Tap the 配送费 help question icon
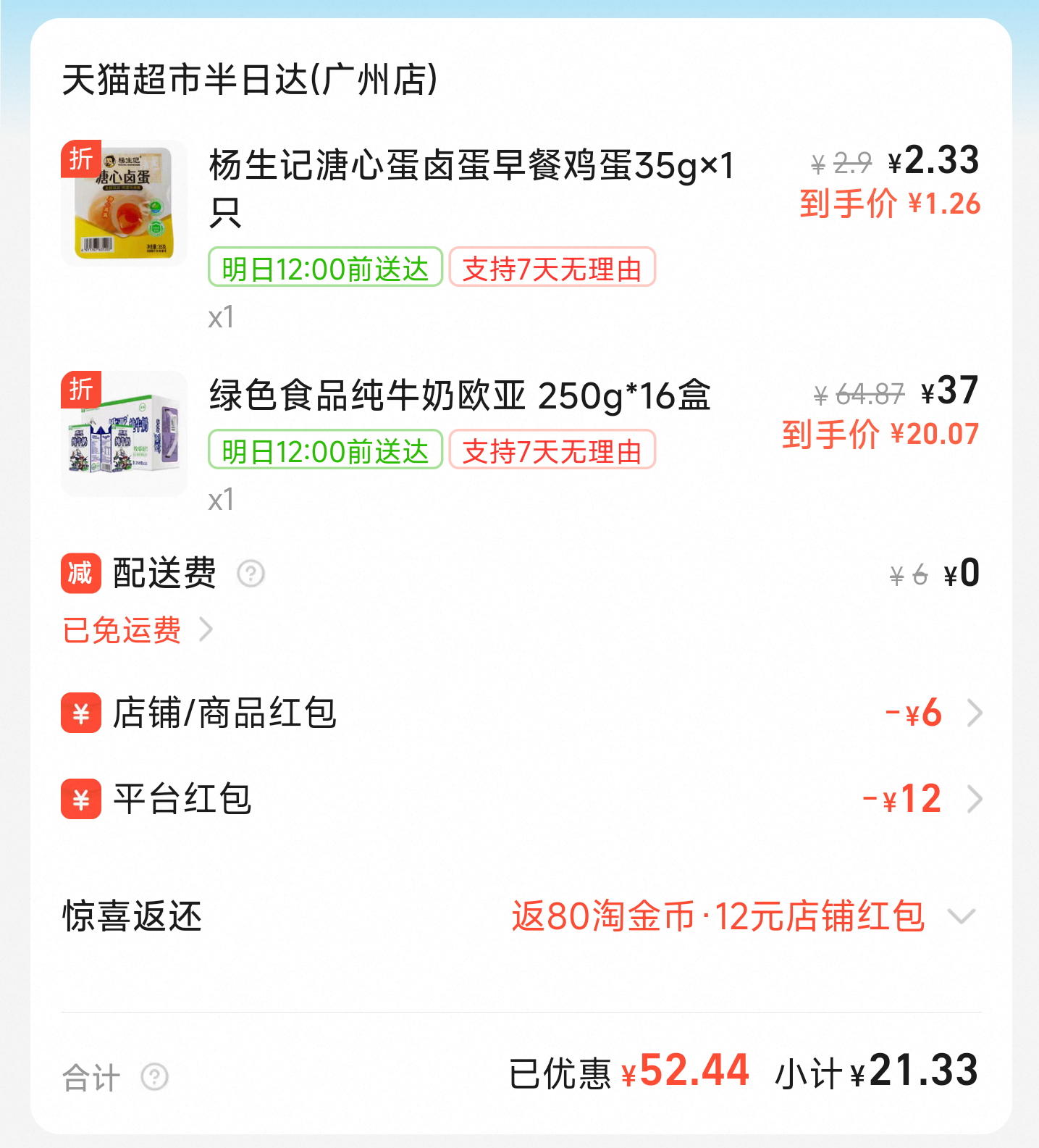The image size is (1039, 1148). click(x=251, y=574)
